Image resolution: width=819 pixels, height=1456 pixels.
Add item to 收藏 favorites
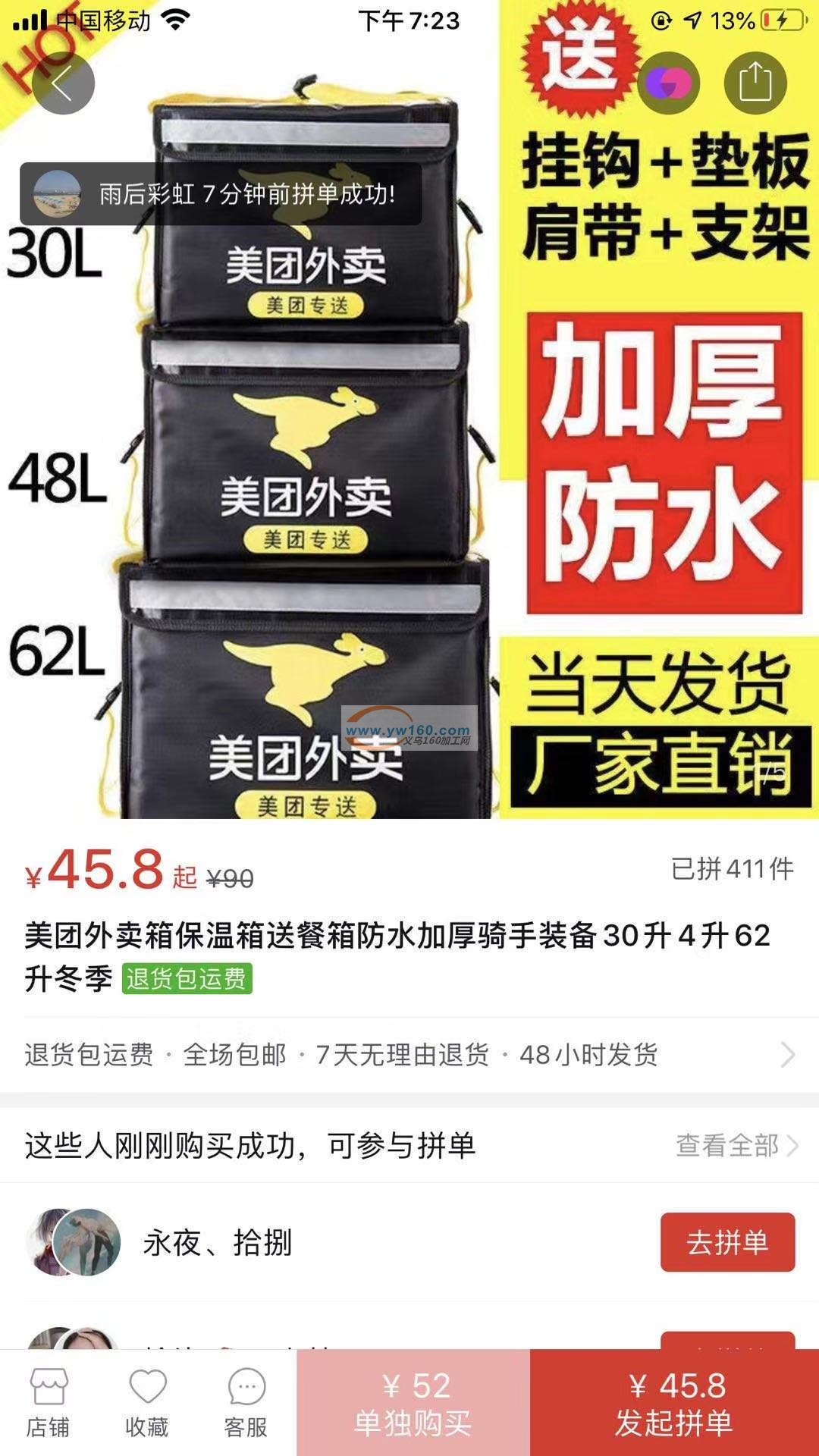147,1403
